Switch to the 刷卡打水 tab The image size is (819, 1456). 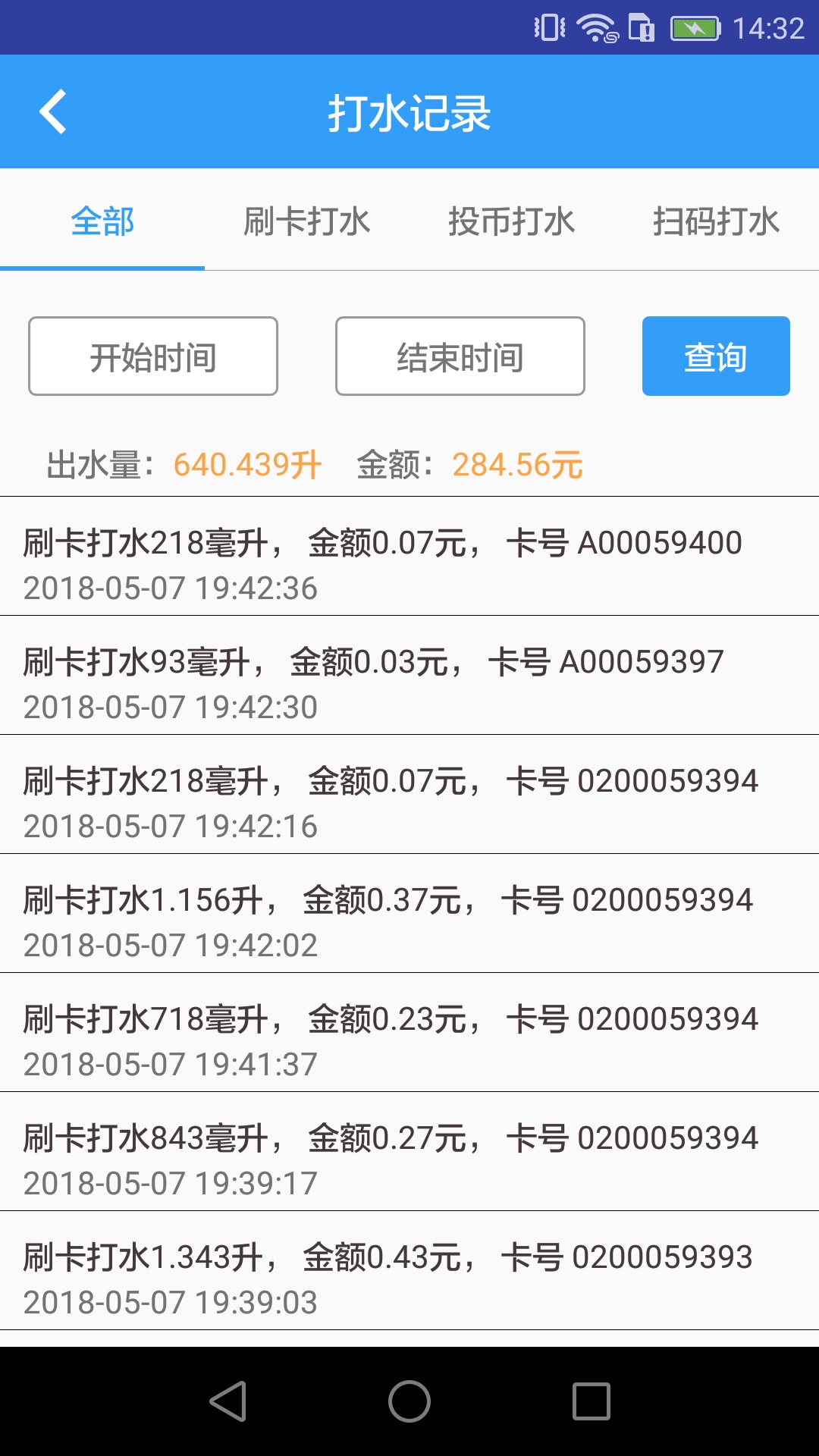coord(307,222)
